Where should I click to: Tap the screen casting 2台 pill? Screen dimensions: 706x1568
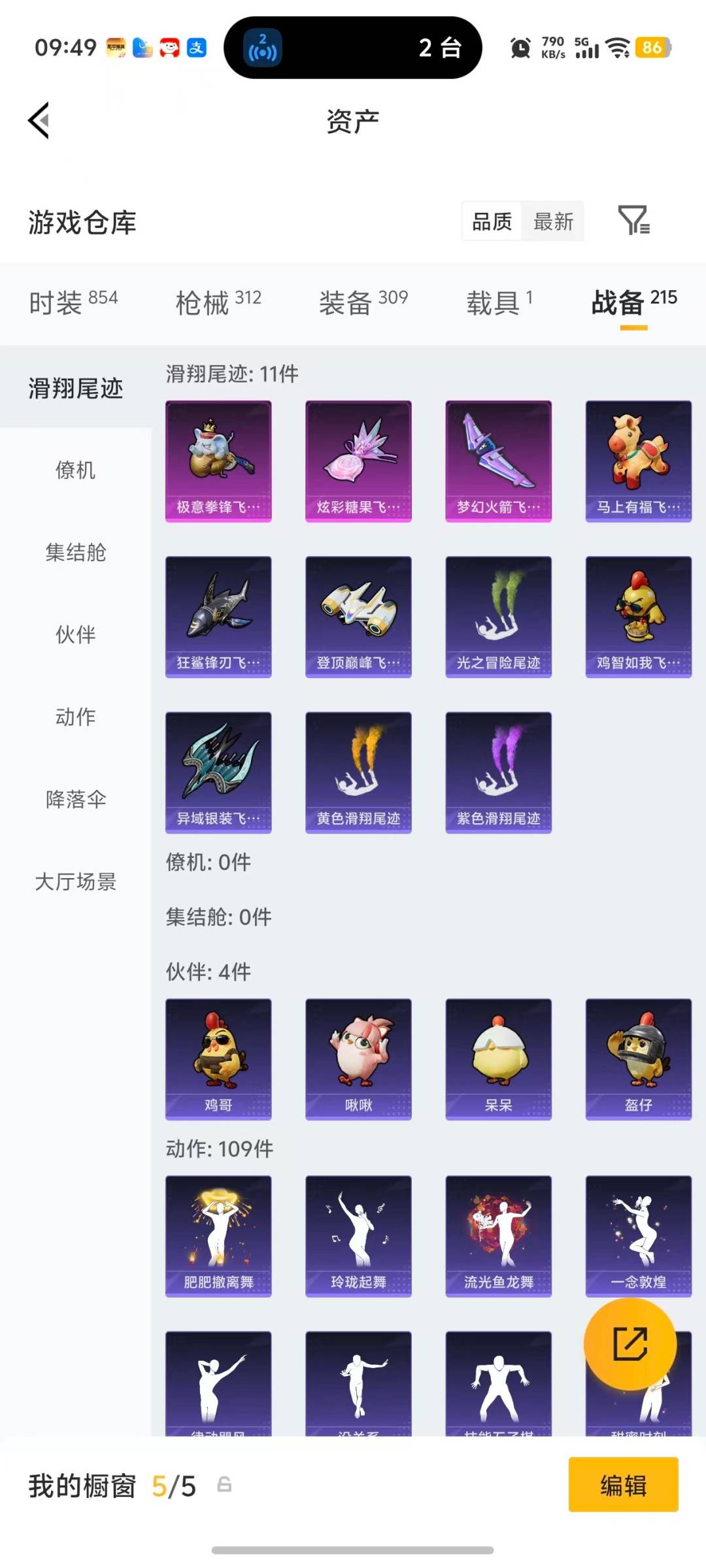coord(353,48)
